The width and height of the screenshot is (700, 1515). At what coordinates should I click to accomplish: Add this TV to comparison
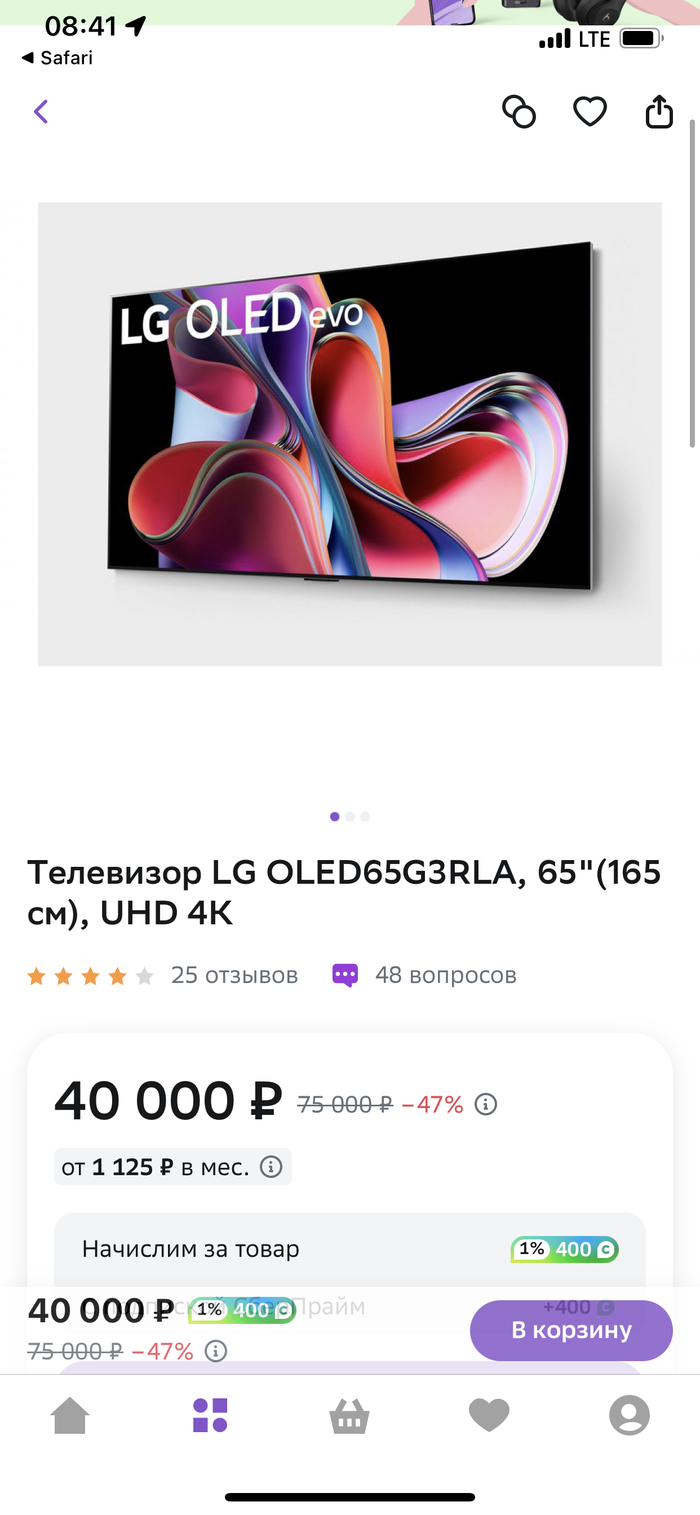(x=518, y=112)
